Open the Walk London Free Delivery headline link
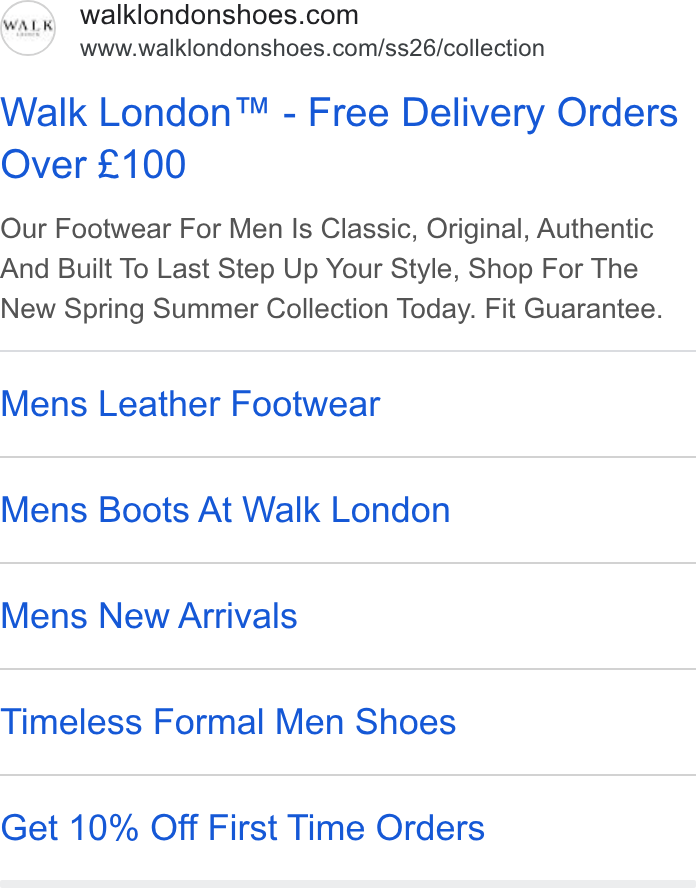This screenshot has width=696, height=888. (339, 138)
